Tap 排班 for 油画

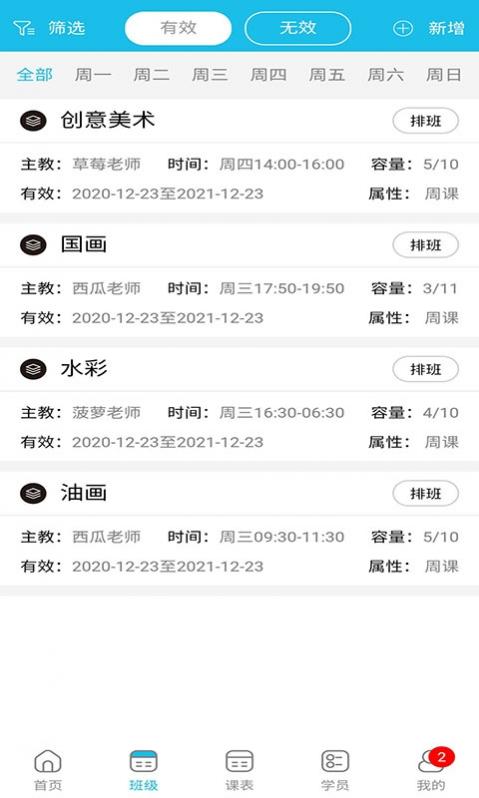tap(426, 494)
